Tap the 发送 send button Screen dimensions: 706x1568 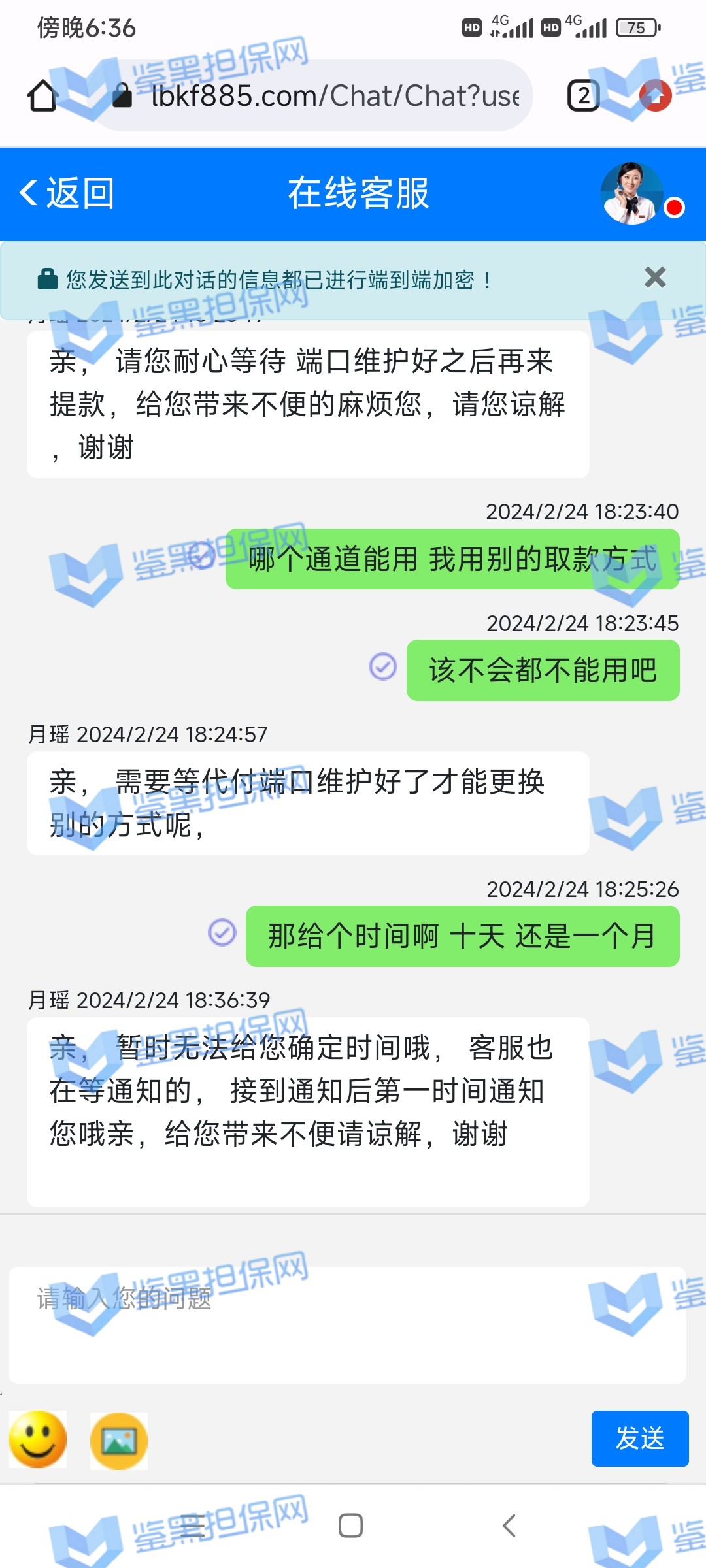pos(639,1439)
